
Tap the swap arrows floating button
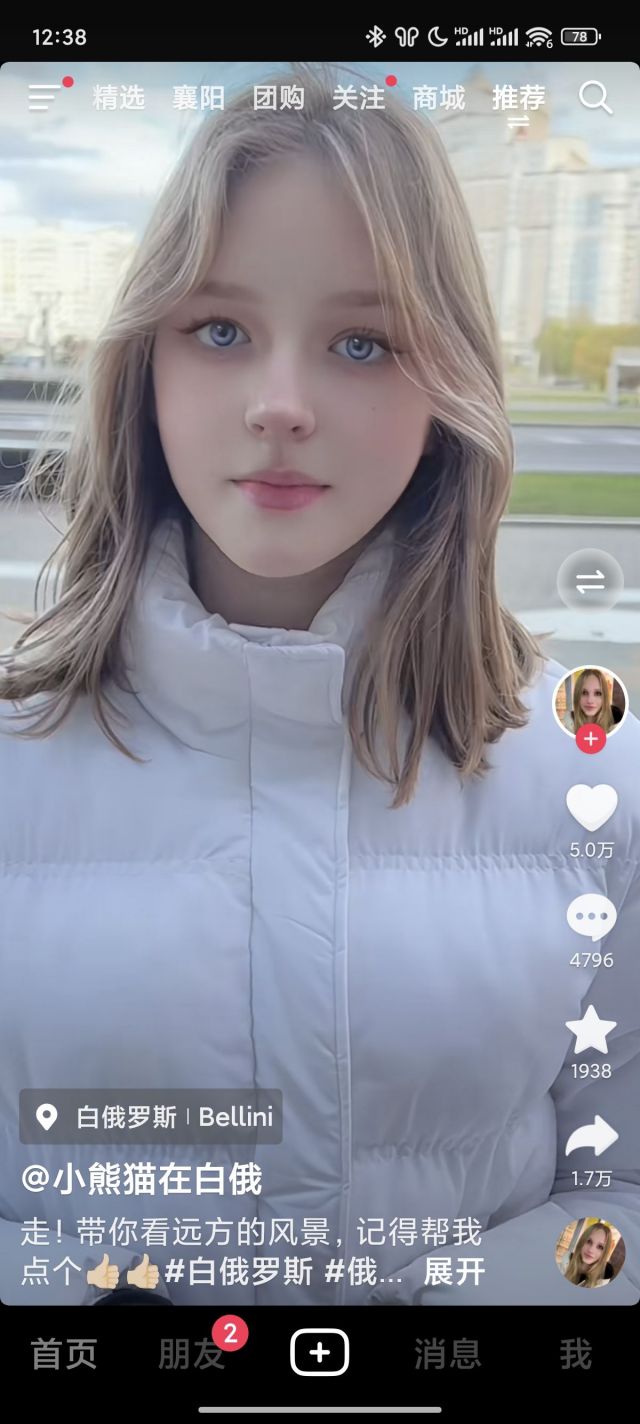click(590, 582)
